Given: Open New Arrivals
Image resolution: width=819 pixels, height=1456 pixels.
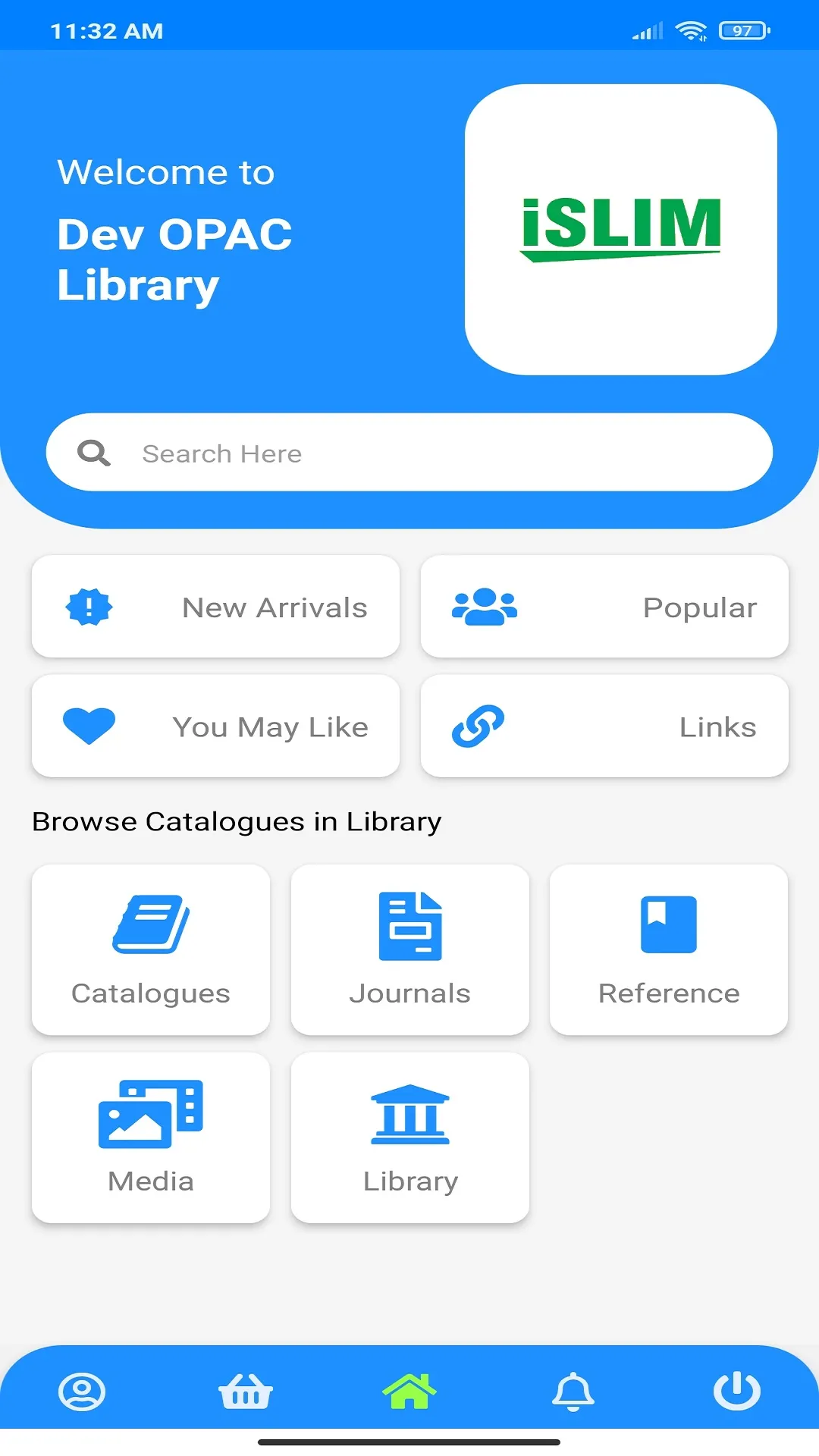Looking at the screenshot, I should tap(215, 607).
